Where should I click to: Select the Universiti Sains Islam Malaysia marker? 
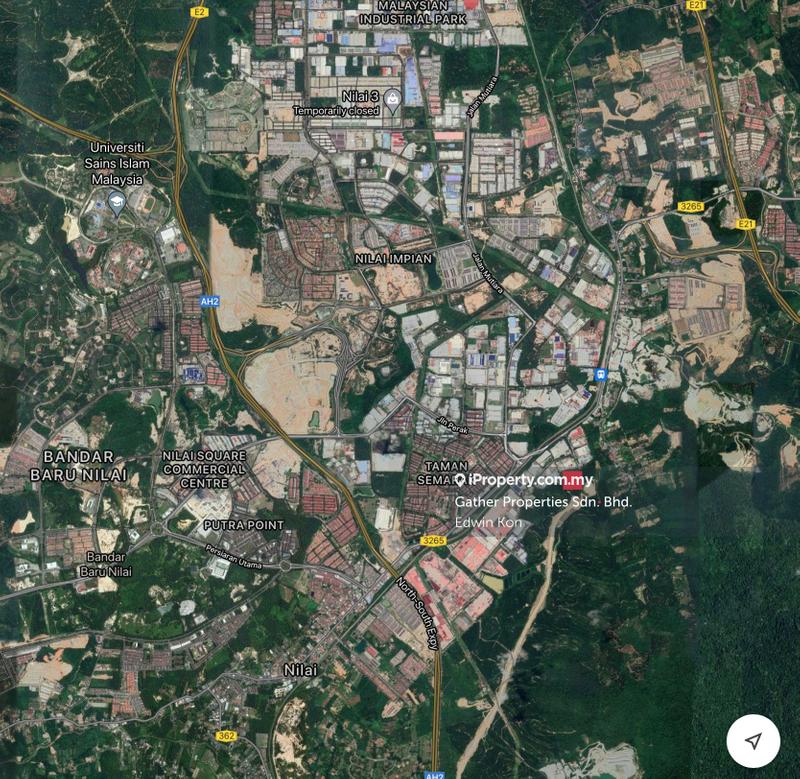point(117,205)
